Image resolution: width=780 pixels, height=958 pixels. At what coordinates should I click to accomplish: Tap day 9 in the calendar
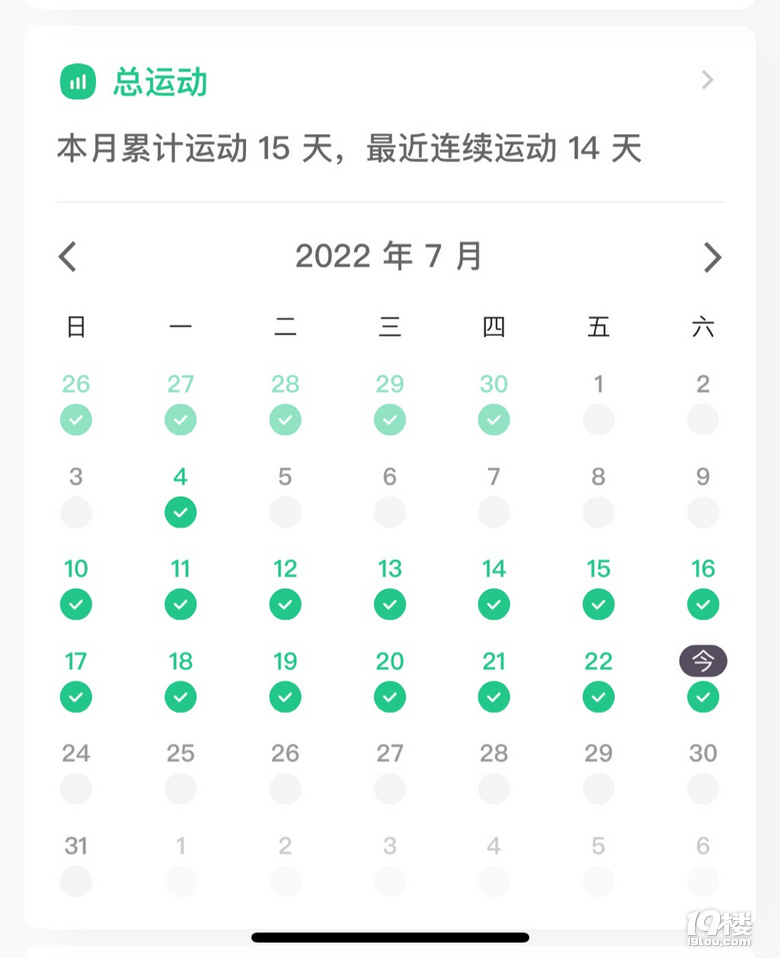tap(703, 496)
